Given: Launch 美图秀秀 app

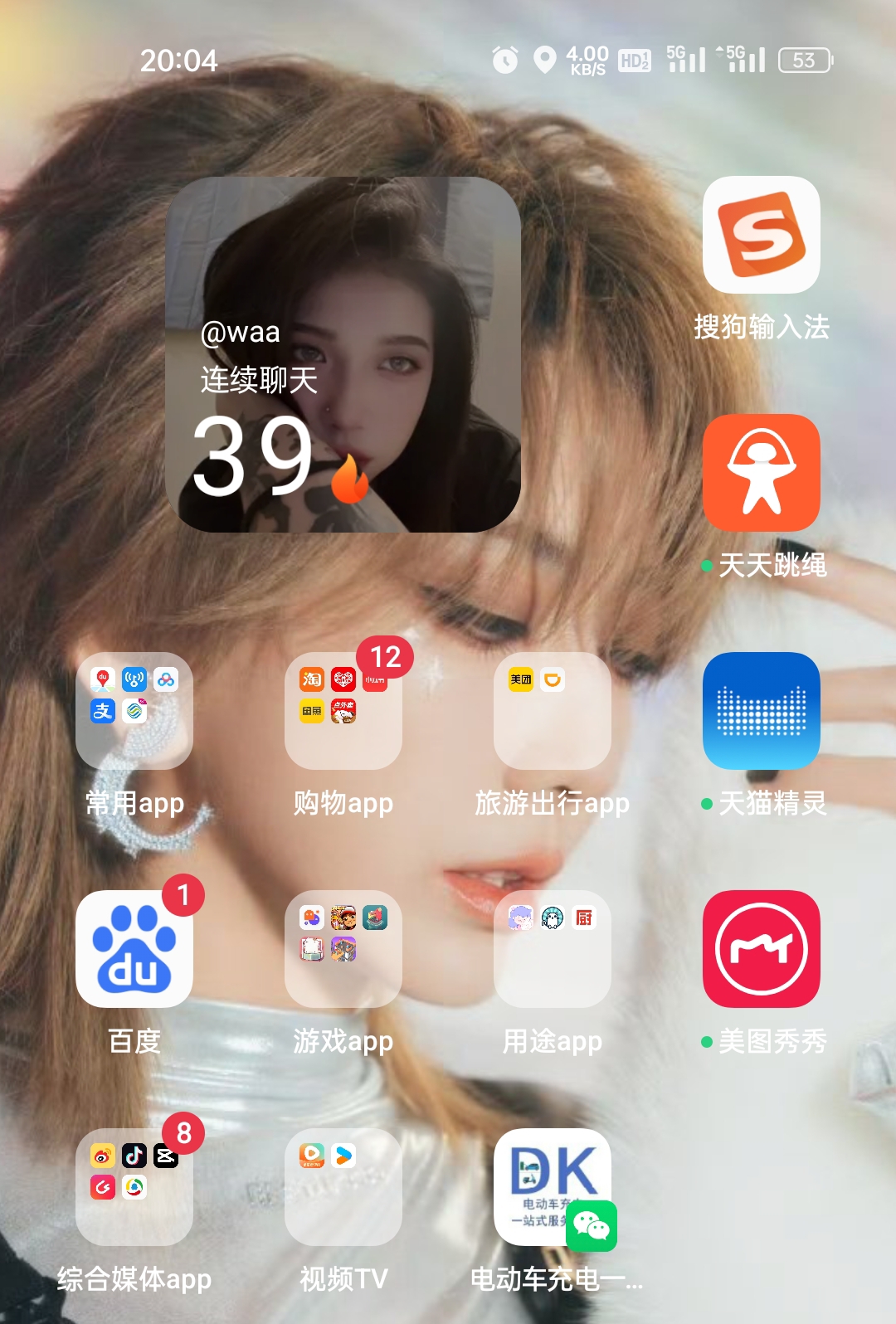Looking at the screenshot, I should 761,949.
